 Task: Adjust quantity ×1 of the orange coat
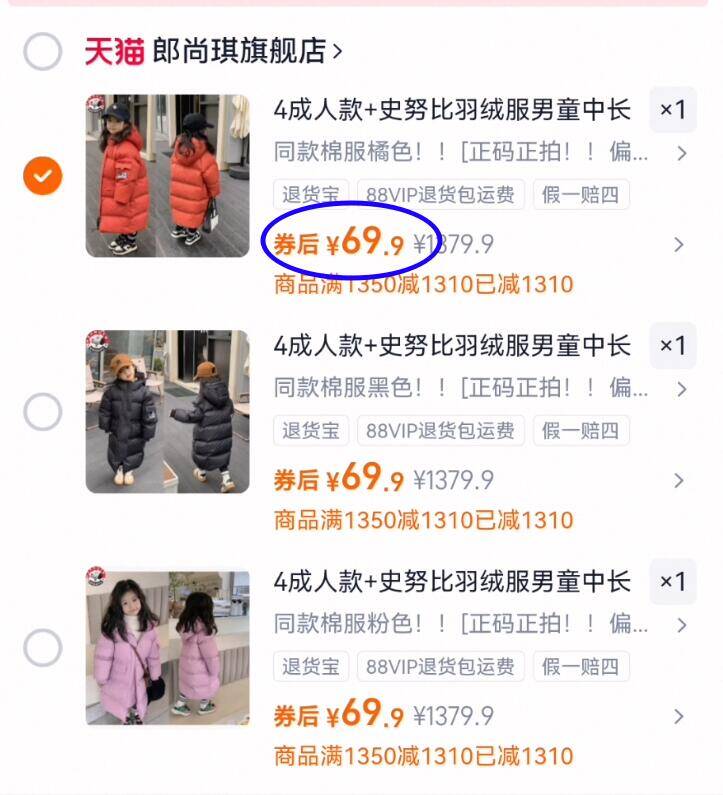(x=673, y=110)
